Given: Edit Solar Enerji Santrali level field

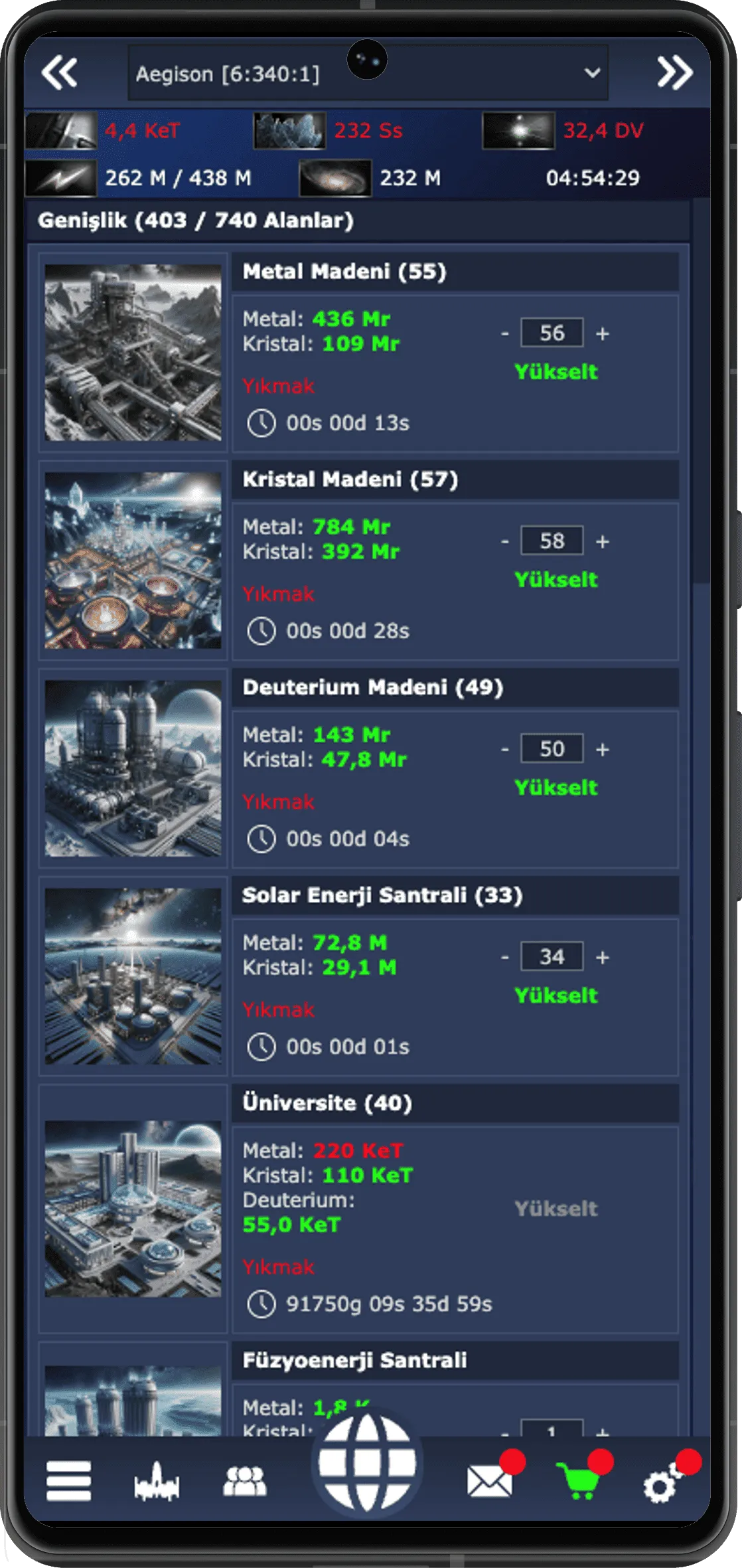Looking at the screenshot, I should pos(552,957).
